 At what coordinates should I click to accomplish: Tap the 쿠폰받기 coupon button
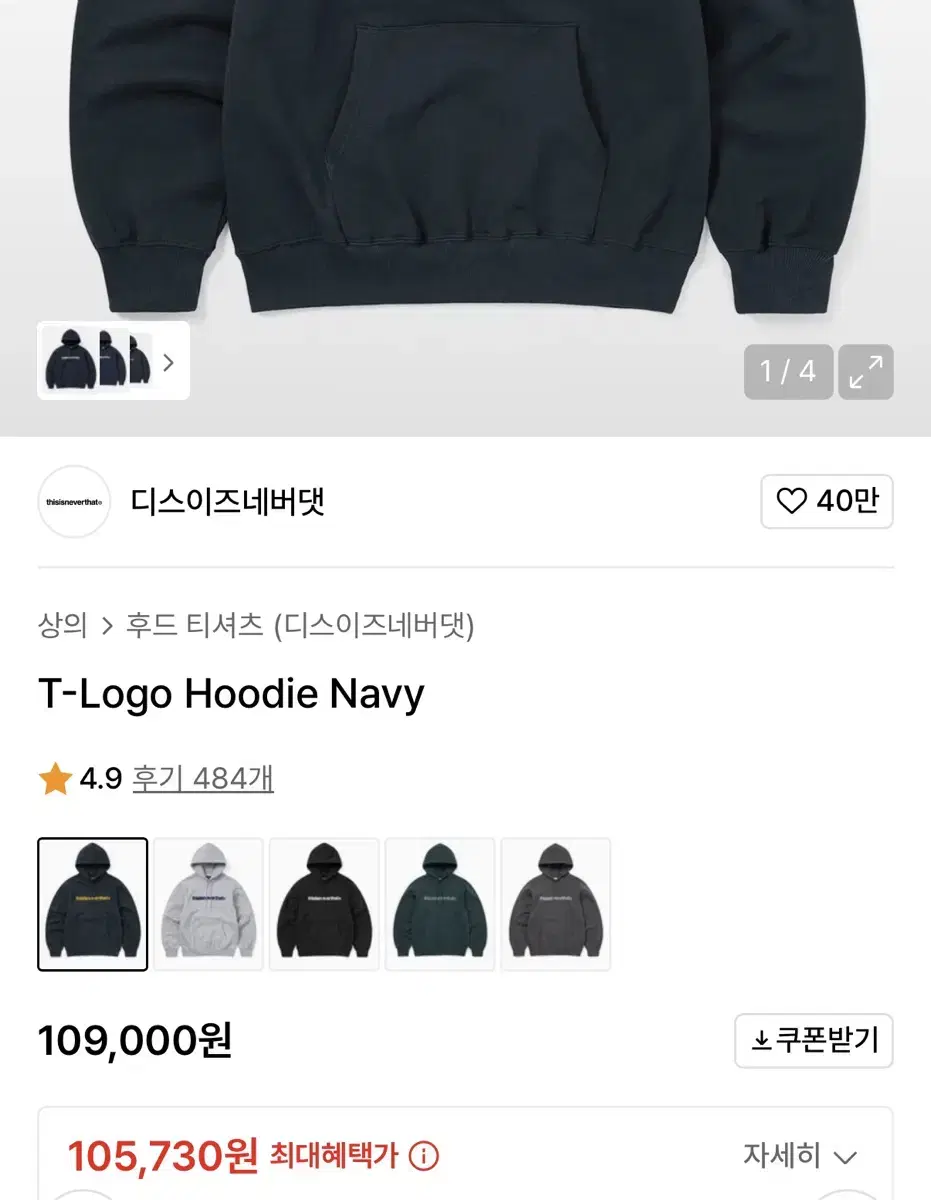pyautogui.click(x=813, y=1041)
